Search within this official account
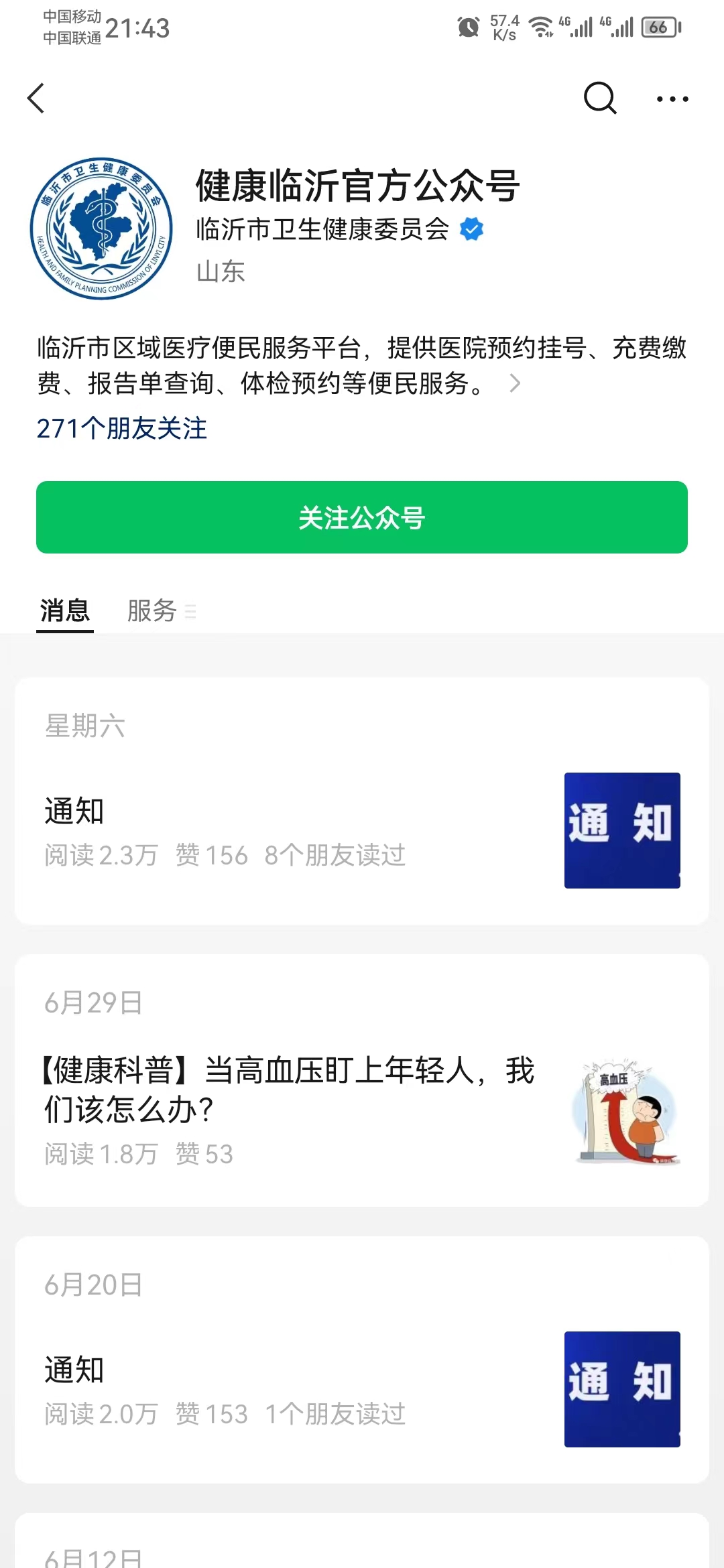The height and width of the screenshot is (1568, 724). coord(599,99)
